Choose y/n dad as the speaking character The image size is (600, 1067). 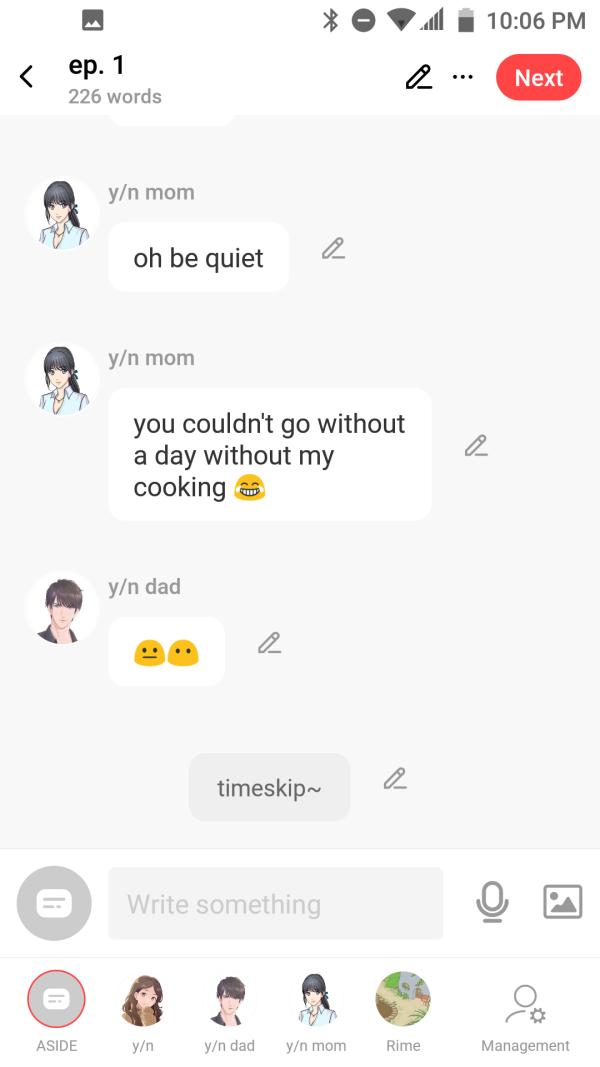pyautogui.click(x=229, y=1001)
